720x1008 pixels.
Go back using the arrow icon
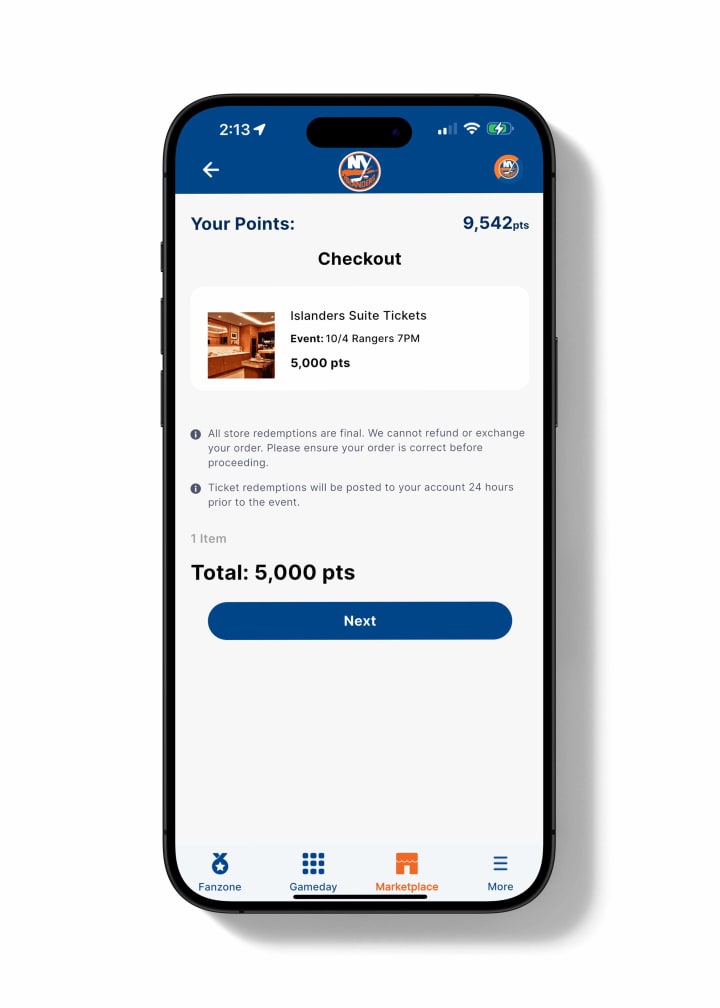tap(211, 170)
